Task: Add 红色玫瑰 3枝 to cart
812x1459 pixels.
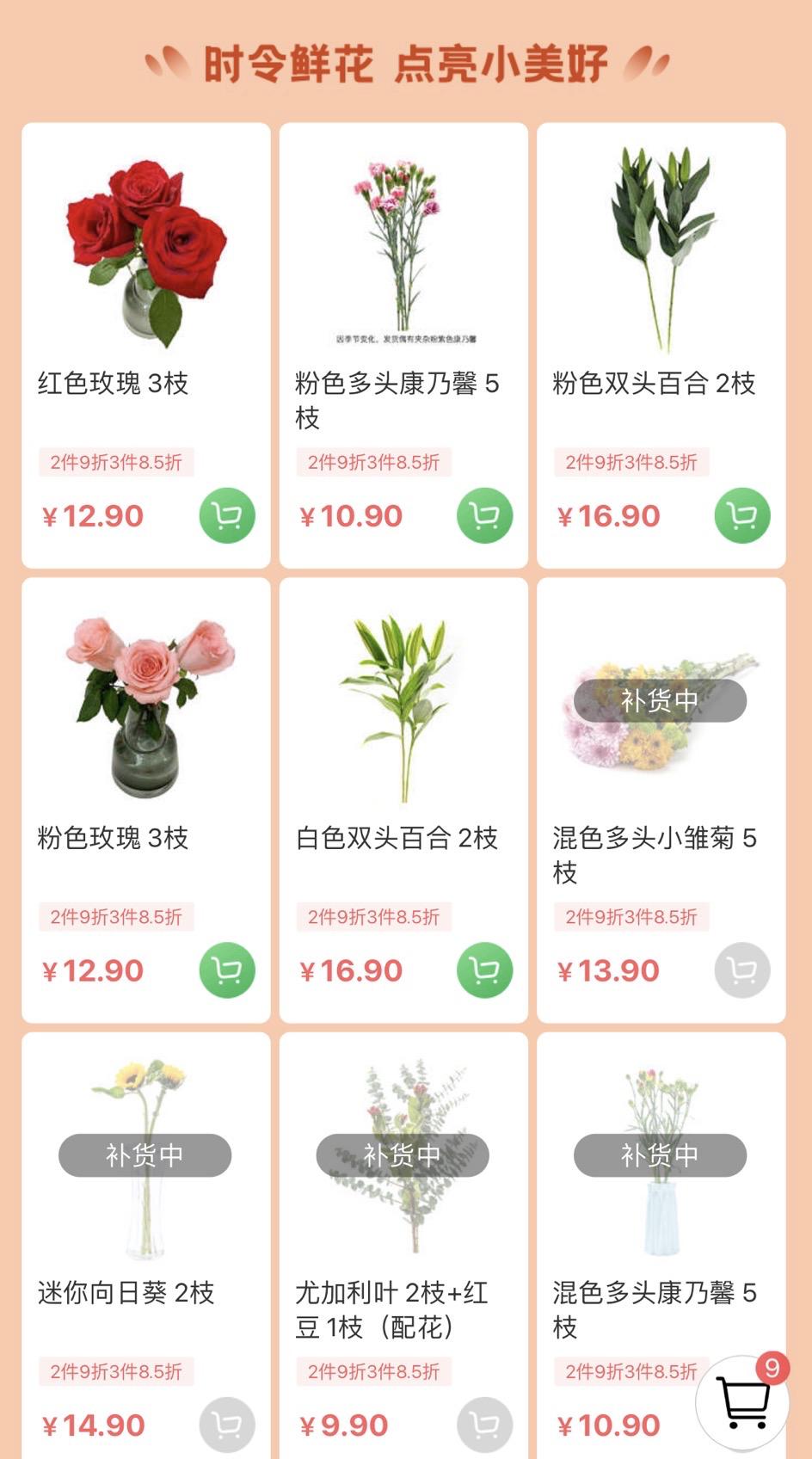Action: [x=227, y=516]
